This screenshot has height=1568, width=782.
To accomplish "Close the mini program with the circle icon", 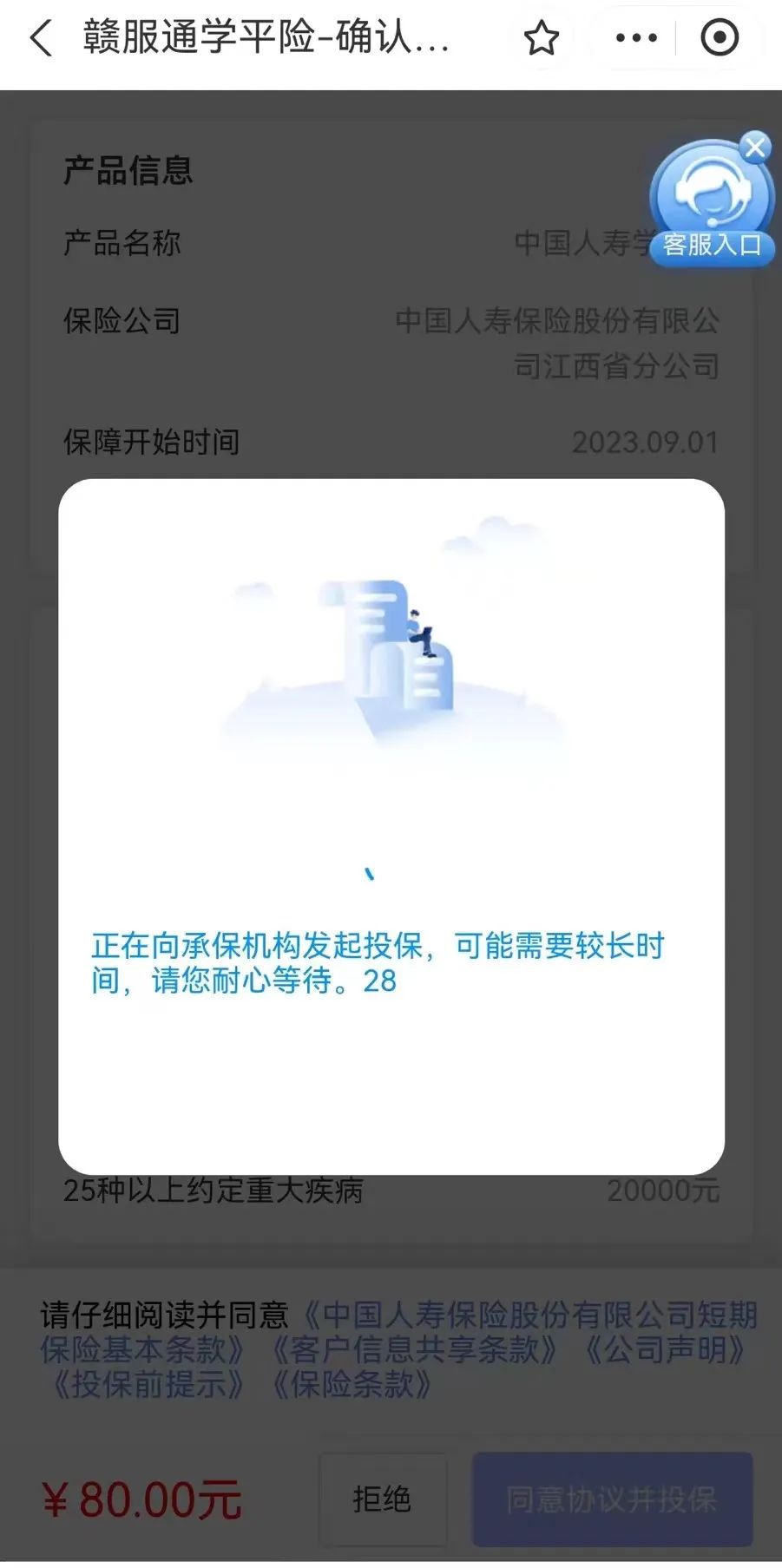I will [x=719, y=38].
